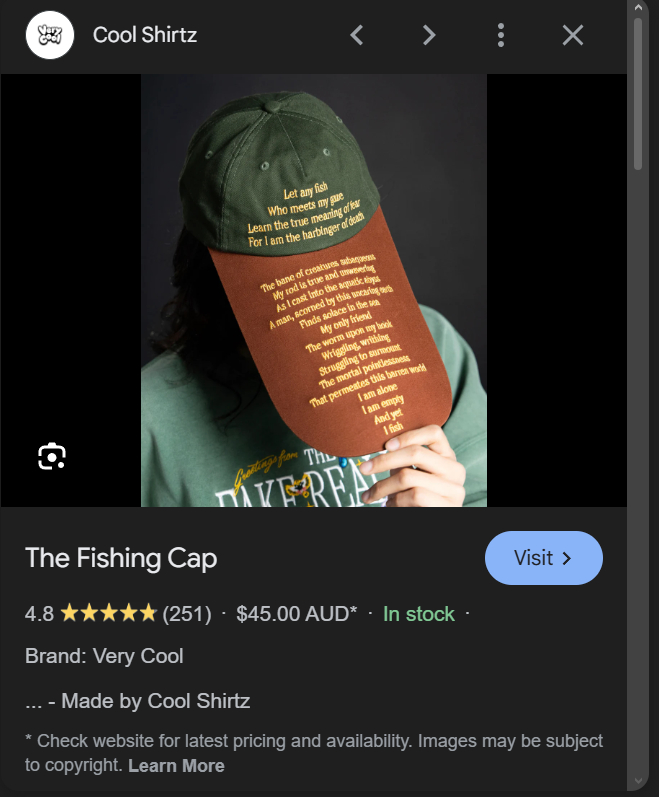Open the Cool Shirtz source site
This screenshot has height=797, width=659.
point(144,36)
